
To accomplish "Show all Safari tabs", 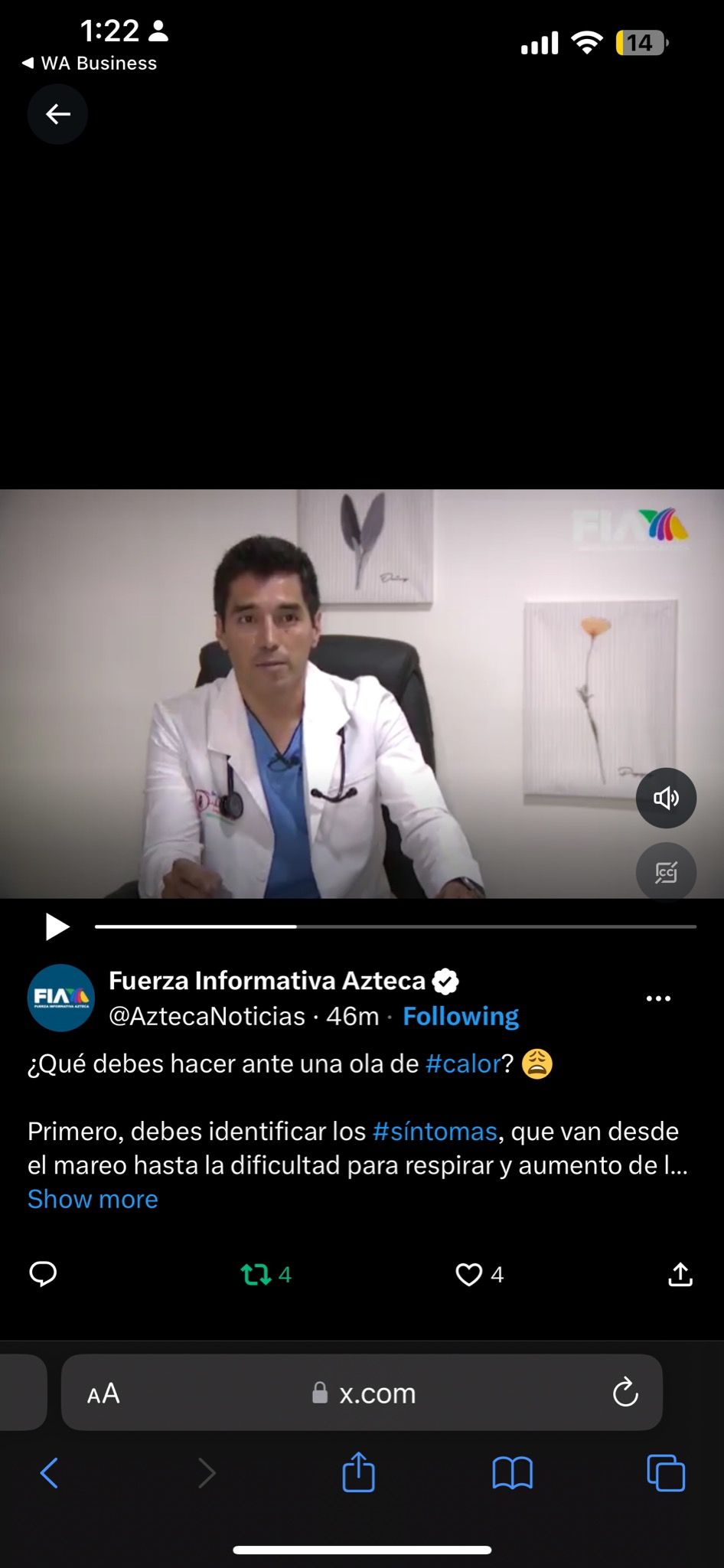I will (666, 1472).
